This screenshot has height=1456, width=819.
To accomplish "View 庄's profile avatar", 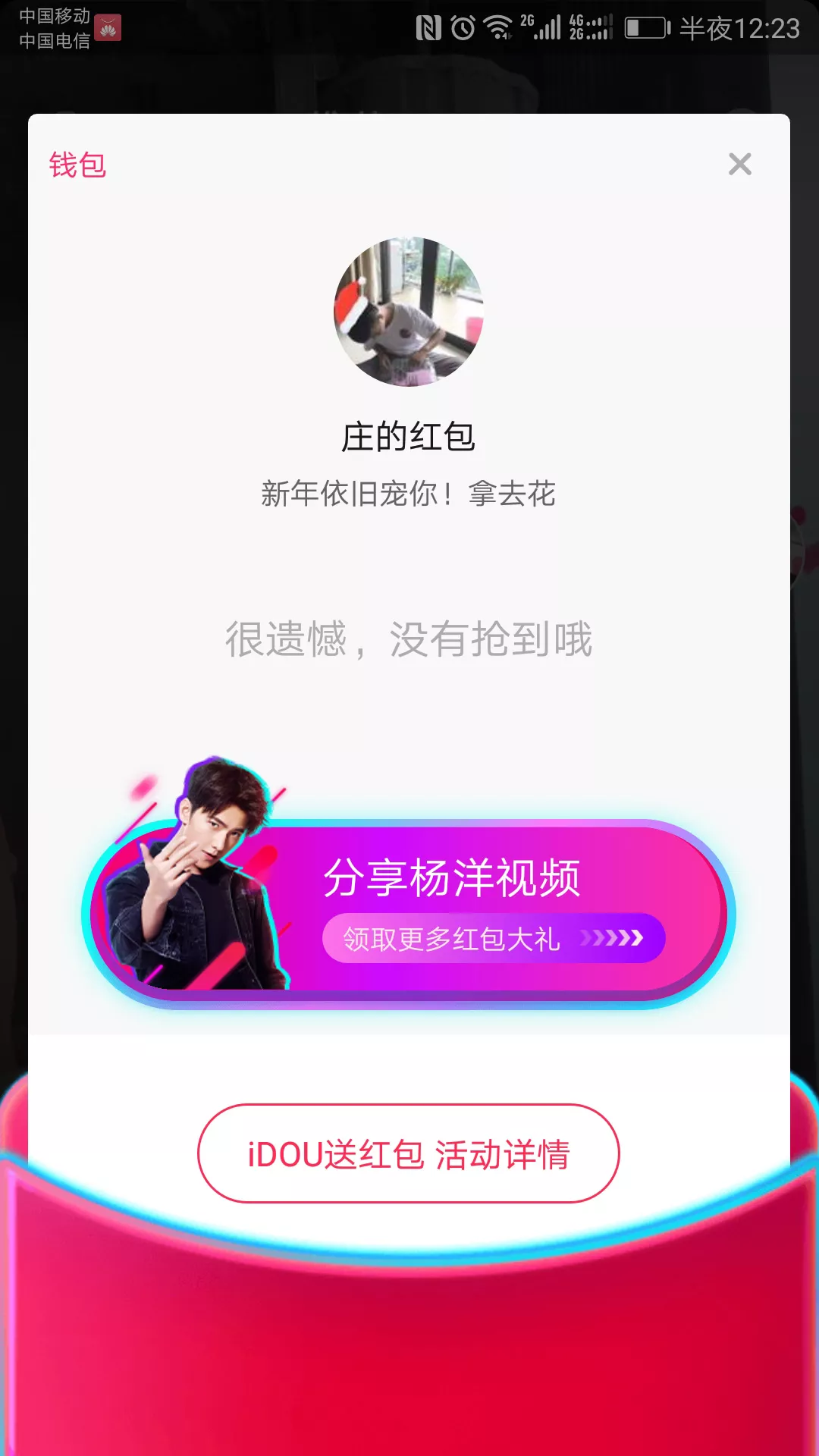I will pyautogui.click(x=409, y=312).
